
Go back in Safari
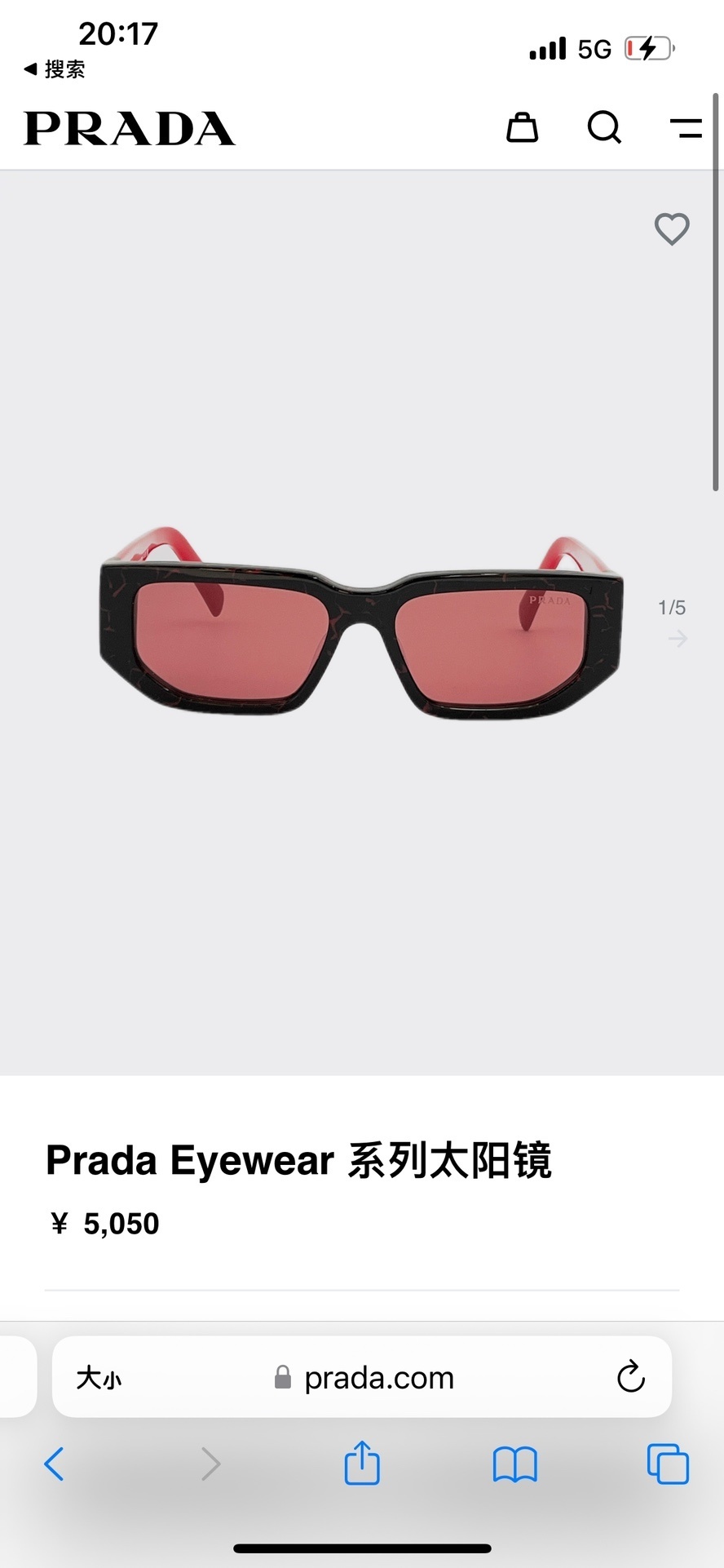(x=54, y=1464)
